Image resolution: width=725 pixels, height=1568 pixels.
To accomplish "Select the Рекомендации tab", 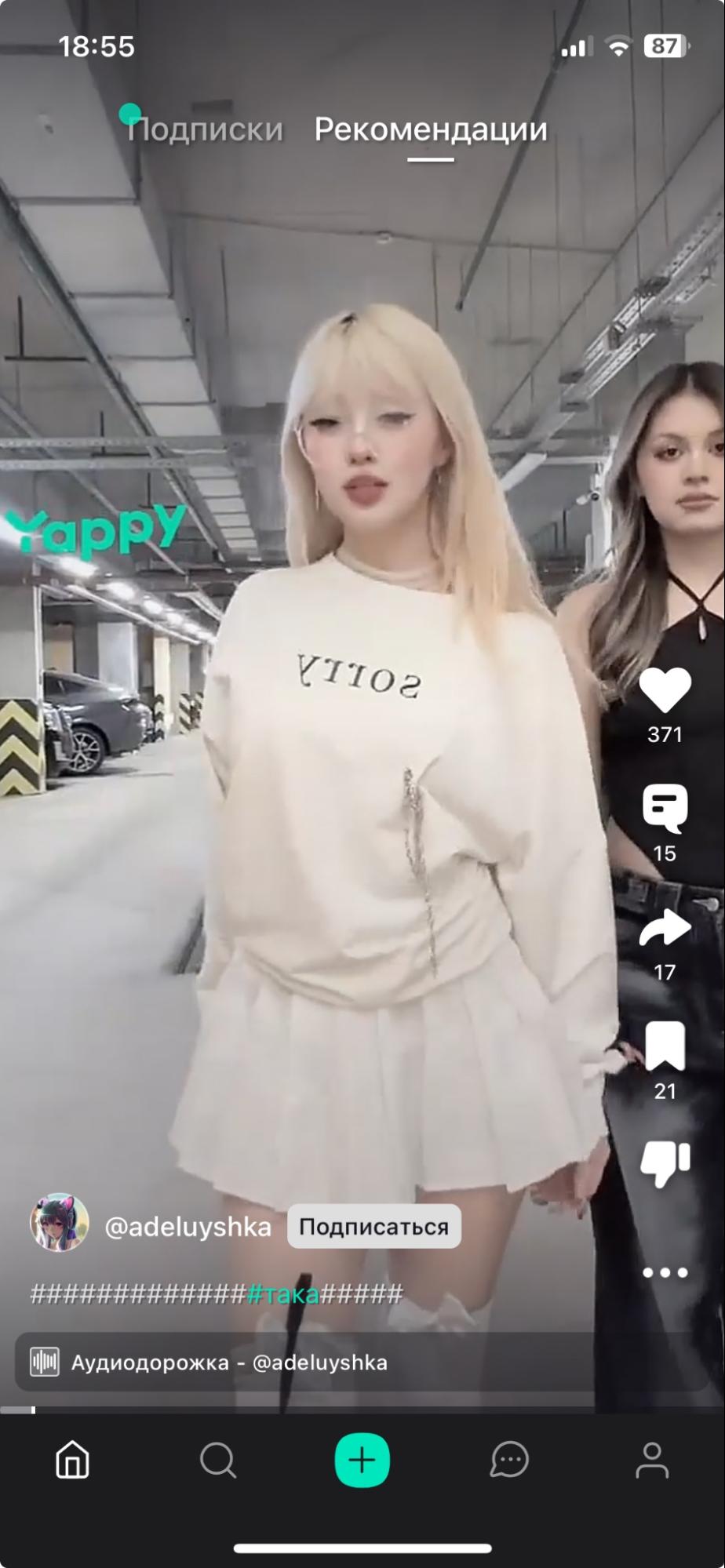I will coord(431,129).
